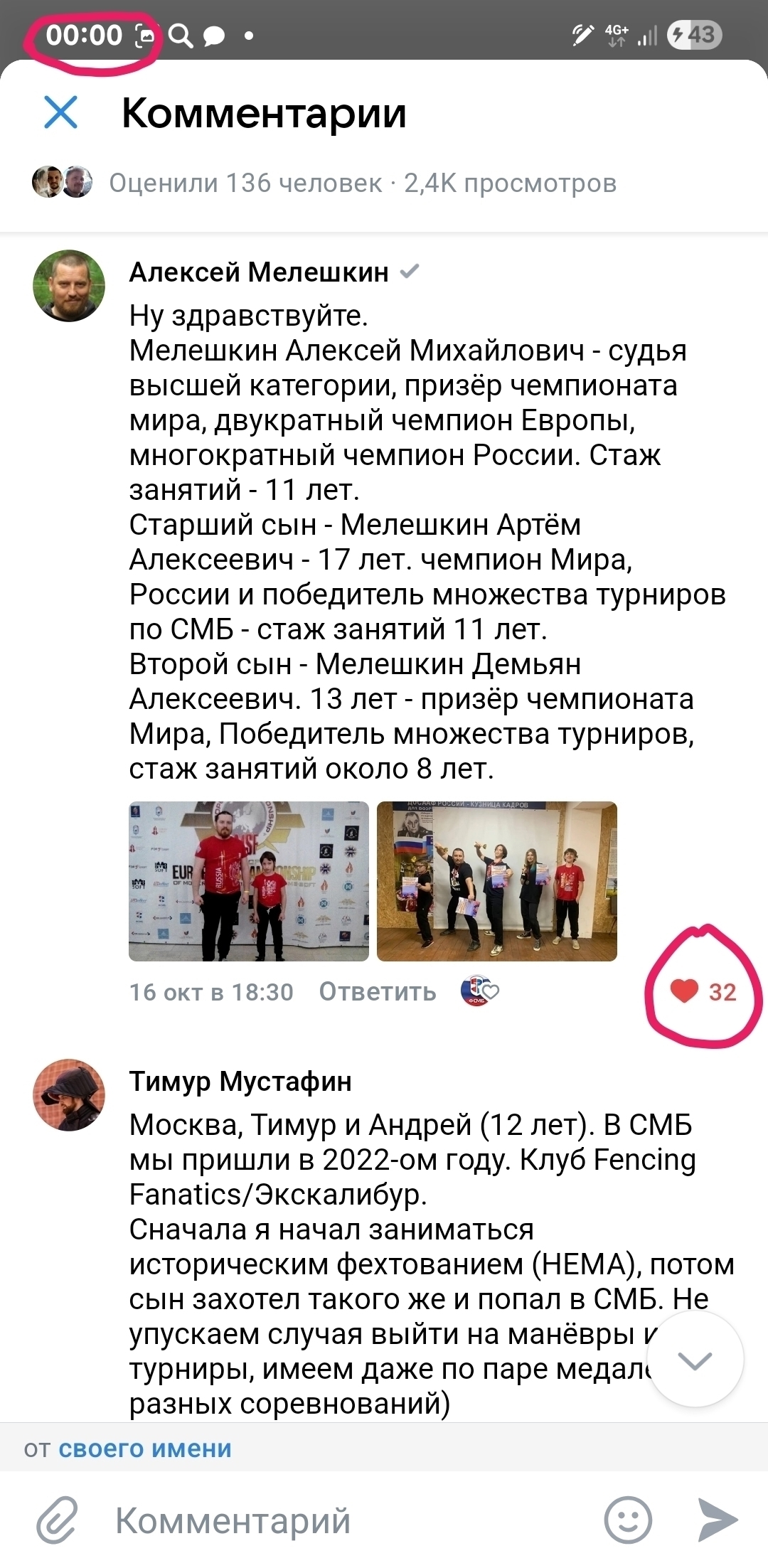Open list of people who liked
768x1568 pixels.
(x=326, y=183)
